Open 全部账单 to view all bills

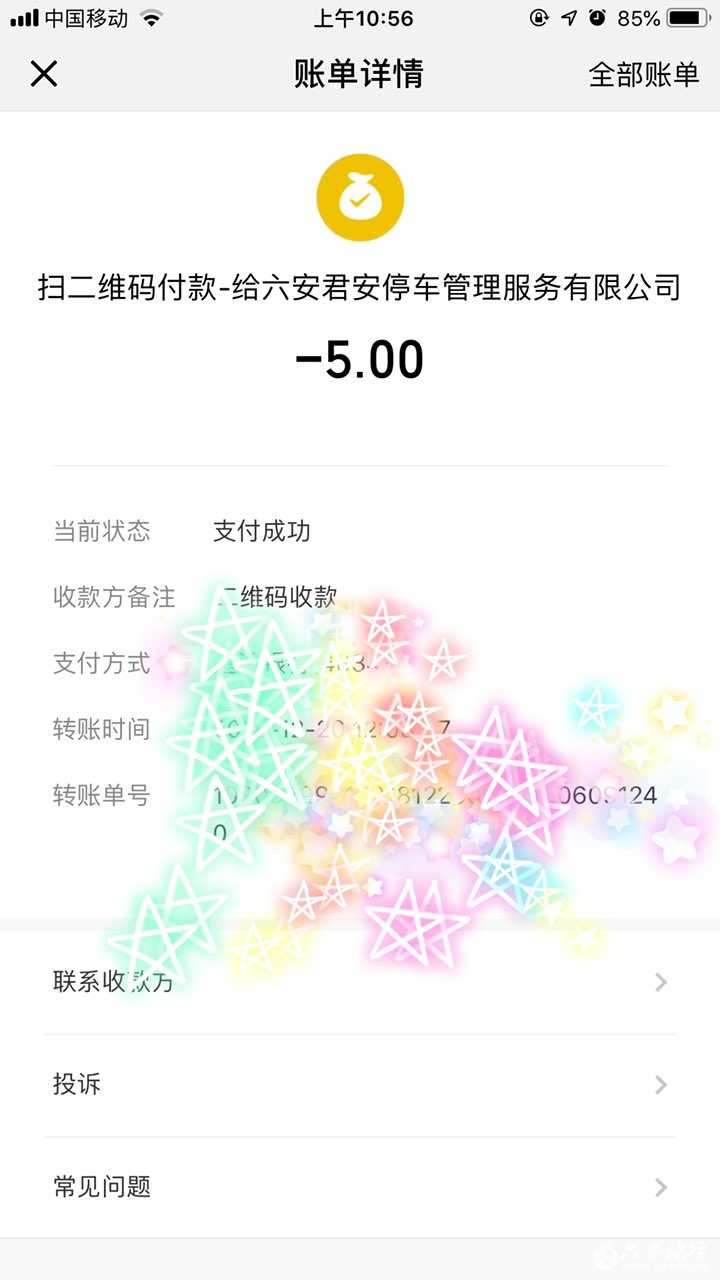[643, 75]
